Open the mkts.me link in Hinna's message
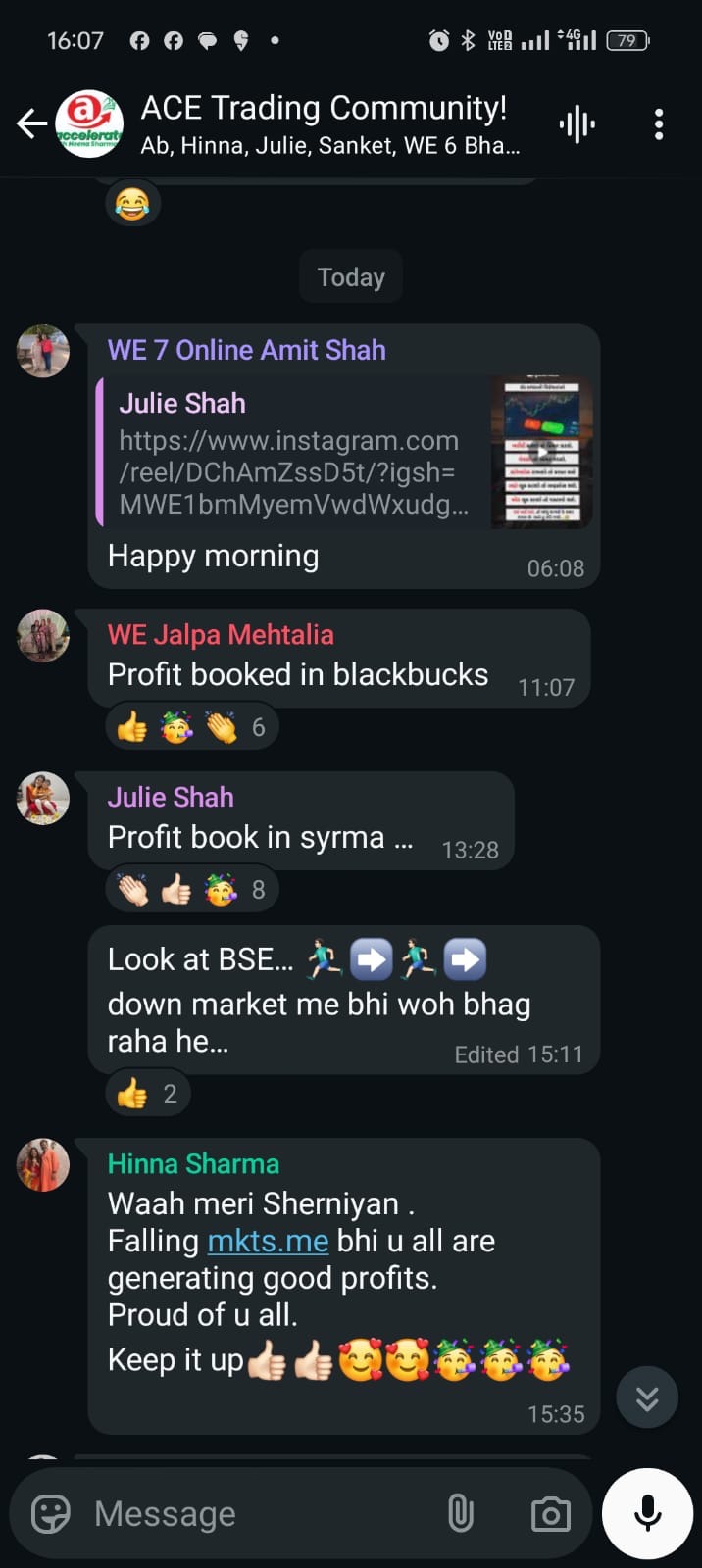The height and width of the screenshot is (1568, 702). point(268,1241)
